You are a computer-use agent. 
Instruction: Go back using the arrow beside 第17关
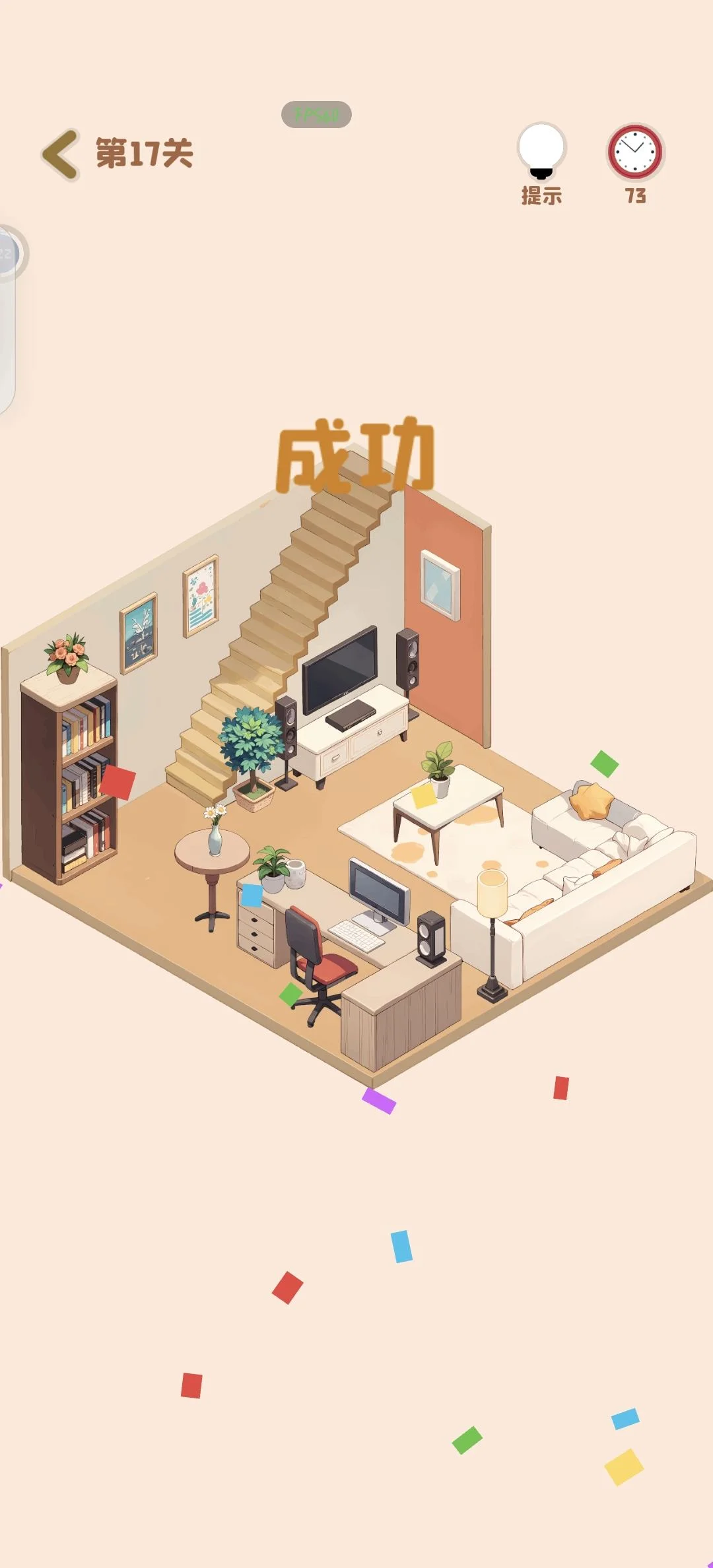[61, 154]
